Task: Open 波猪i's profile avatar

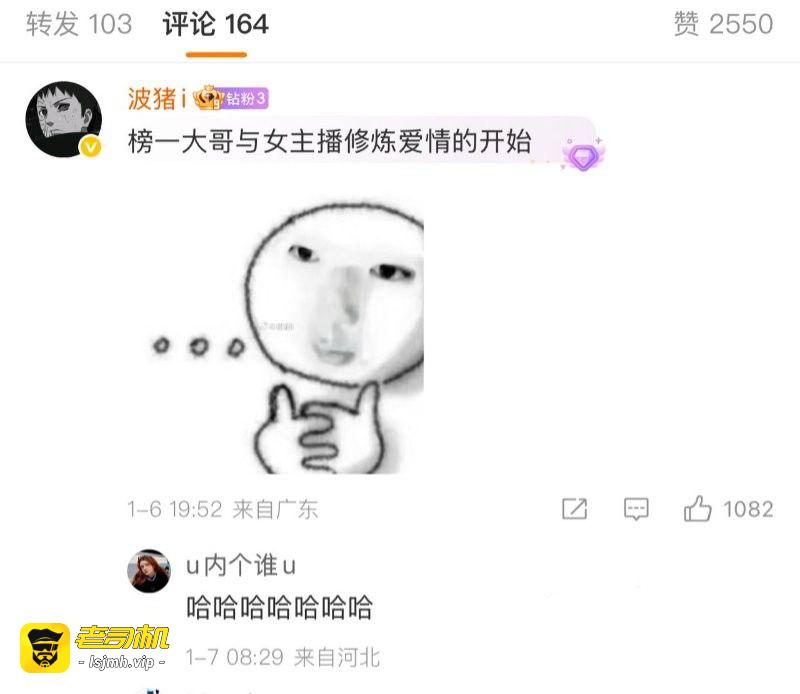Action: pyautogui.click(x=64, y=119)
